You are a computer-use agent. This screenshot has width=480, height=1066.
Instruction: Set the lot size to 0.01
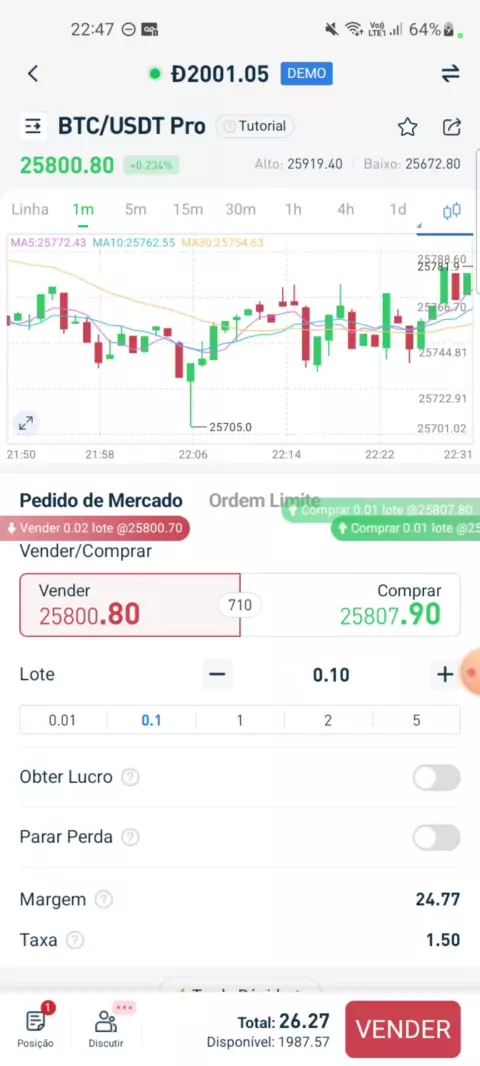click(x=63, y=721)
